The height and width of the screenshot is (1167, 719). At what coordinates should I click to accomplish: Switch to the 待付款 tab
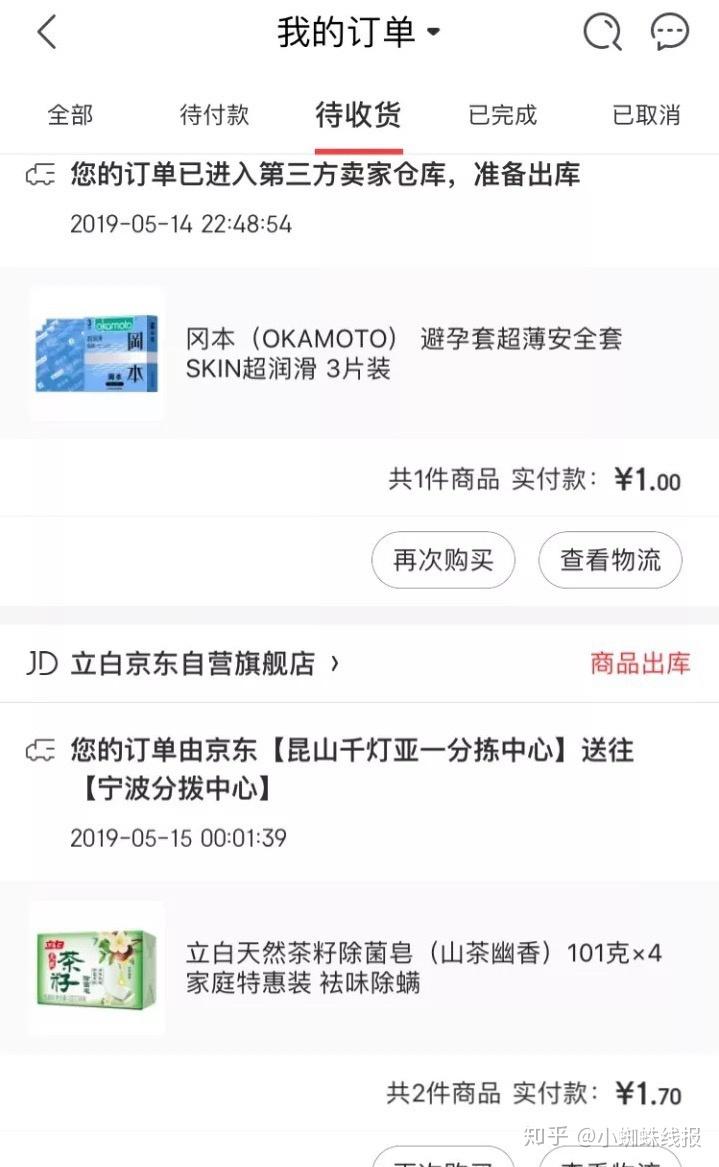point(214,115)
